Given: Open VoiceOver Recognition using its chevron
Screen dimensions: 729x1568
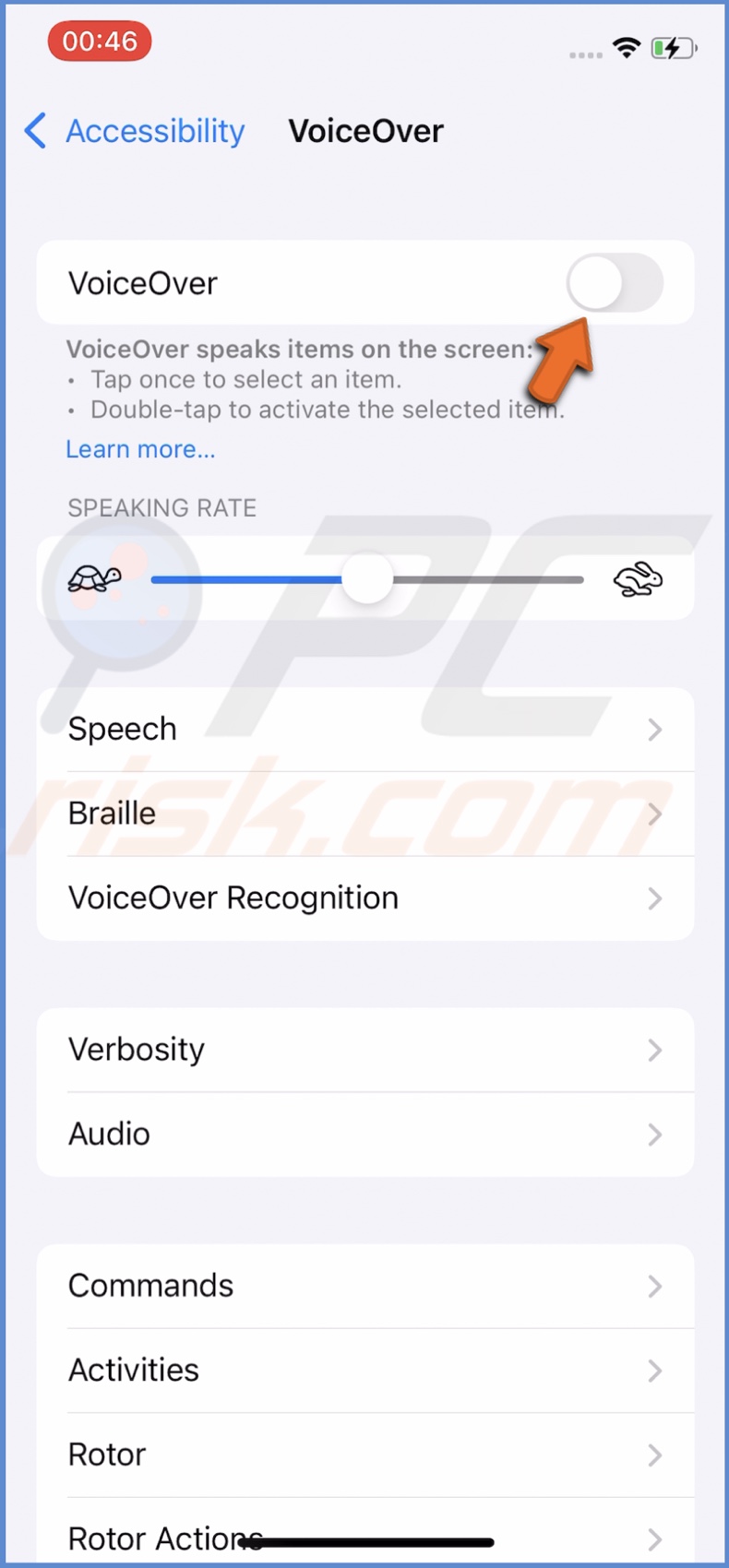Looking at the screenshot, I should (655, 898).
